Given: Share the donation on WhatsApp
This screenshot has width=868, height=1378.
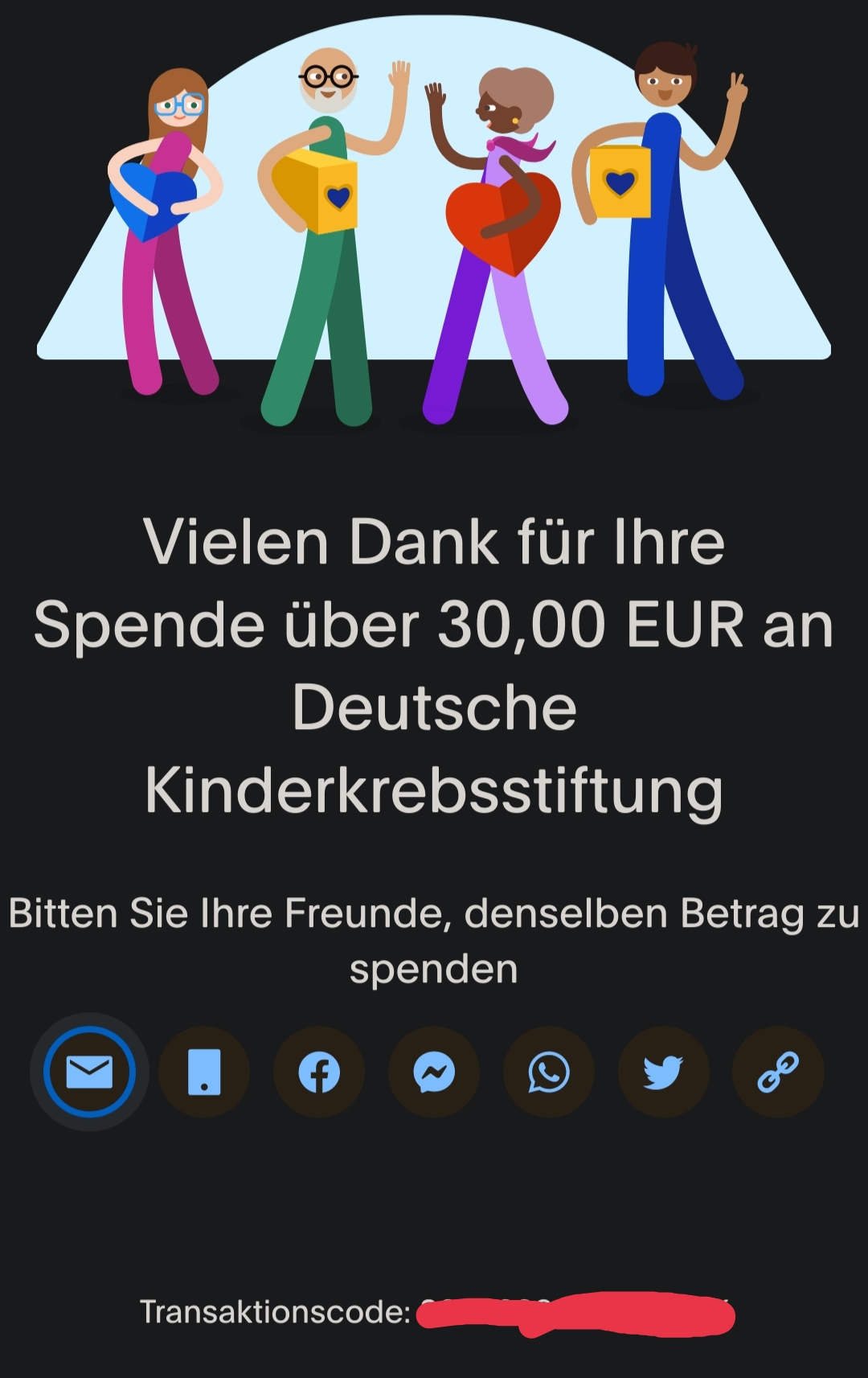Looking at the screenshot, I should (549, 1072).
